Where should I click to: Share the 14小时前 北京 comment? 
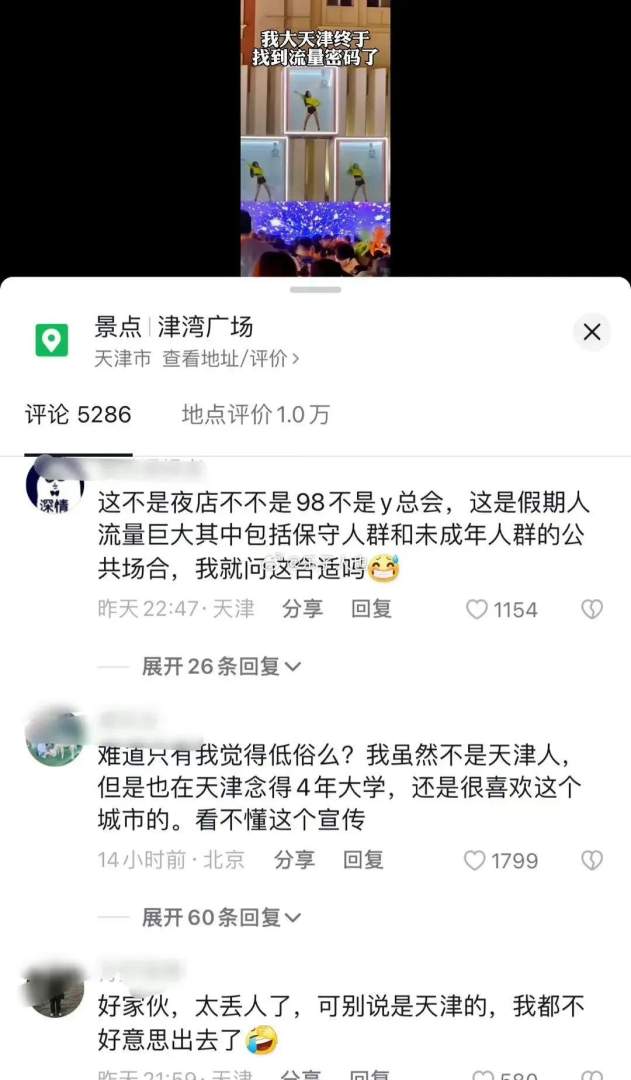[294, 860]
